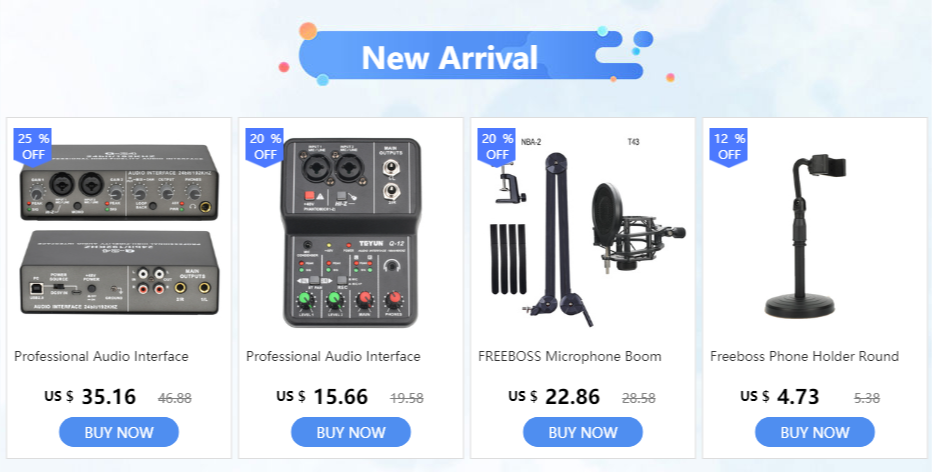Tap BUY NOW for the 35.16 audio interface
The height and width of the screenshot is (472, 932).
pos(119,432)
